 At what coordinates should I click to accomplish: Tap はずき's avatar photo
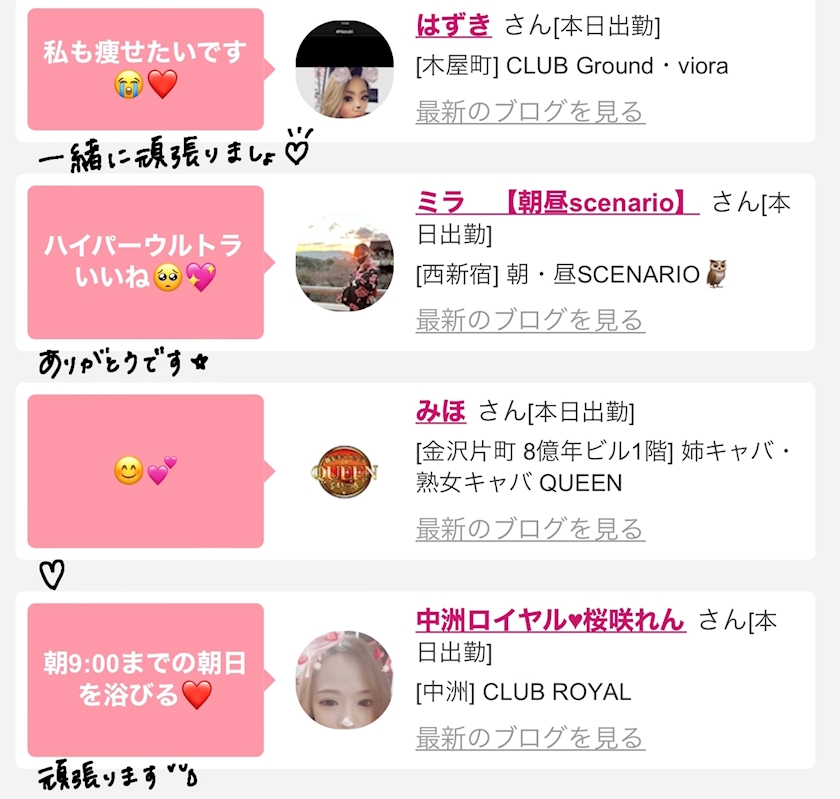[x=344, y=69]
